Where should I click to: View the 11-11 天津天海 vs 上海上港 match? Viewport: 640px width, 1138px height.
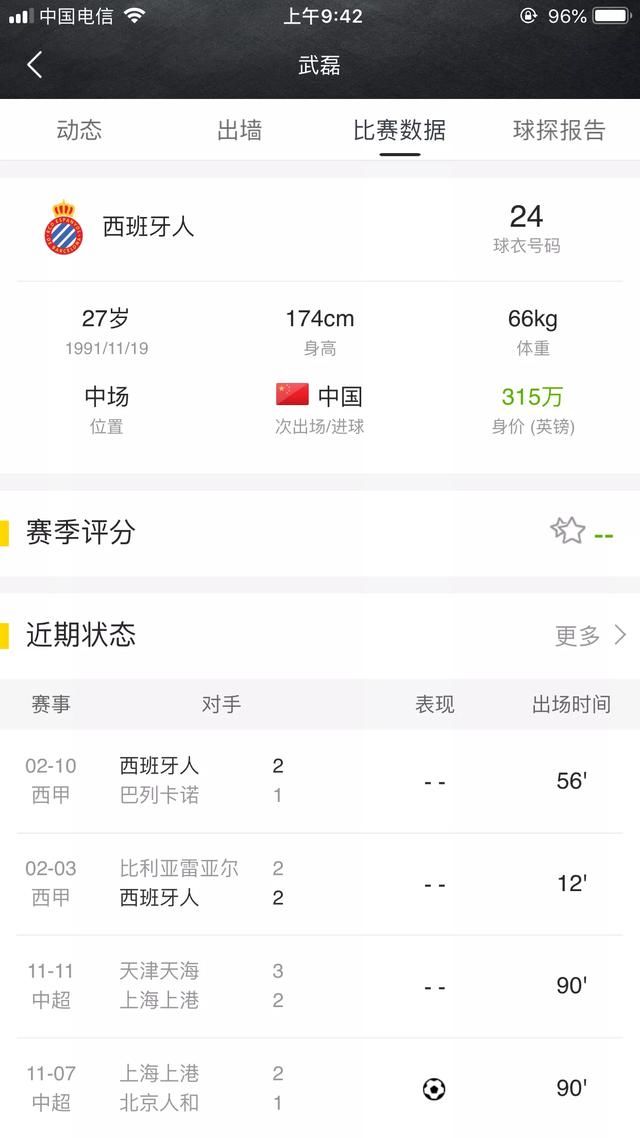point(320,986)
